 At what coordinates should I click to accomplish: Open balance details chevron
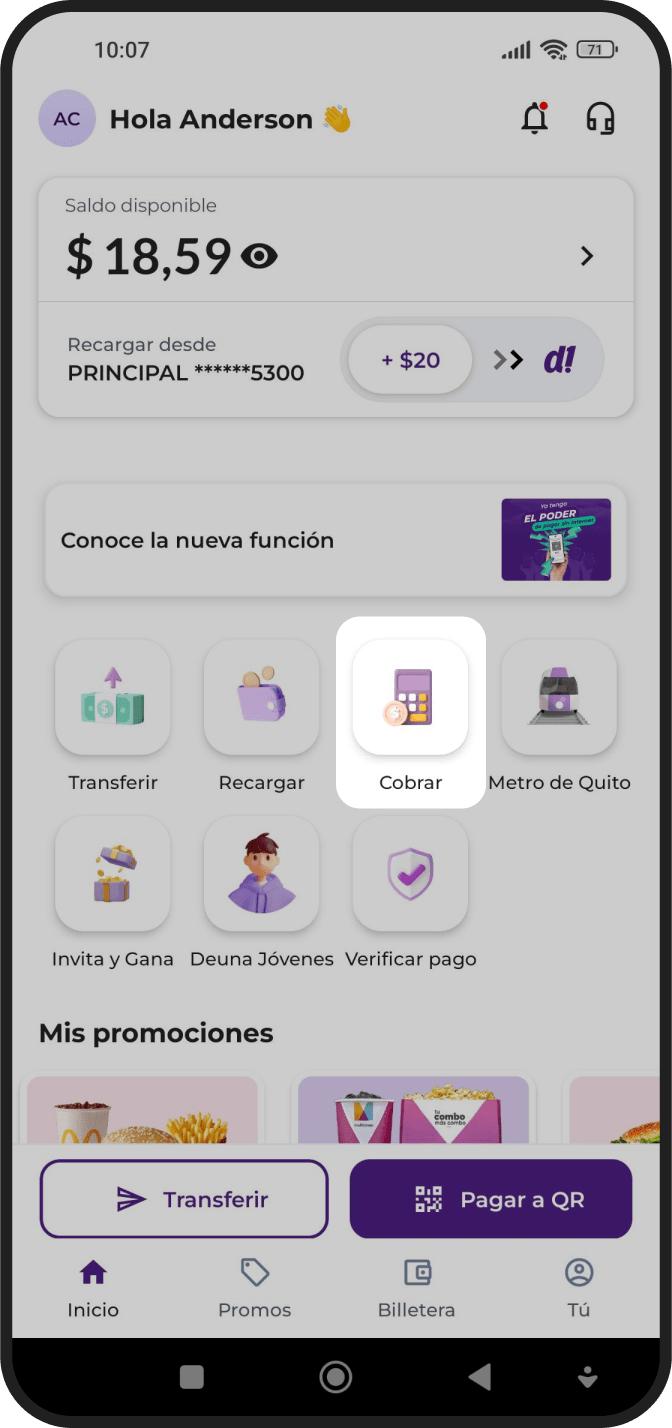click(x=587, y=256)
